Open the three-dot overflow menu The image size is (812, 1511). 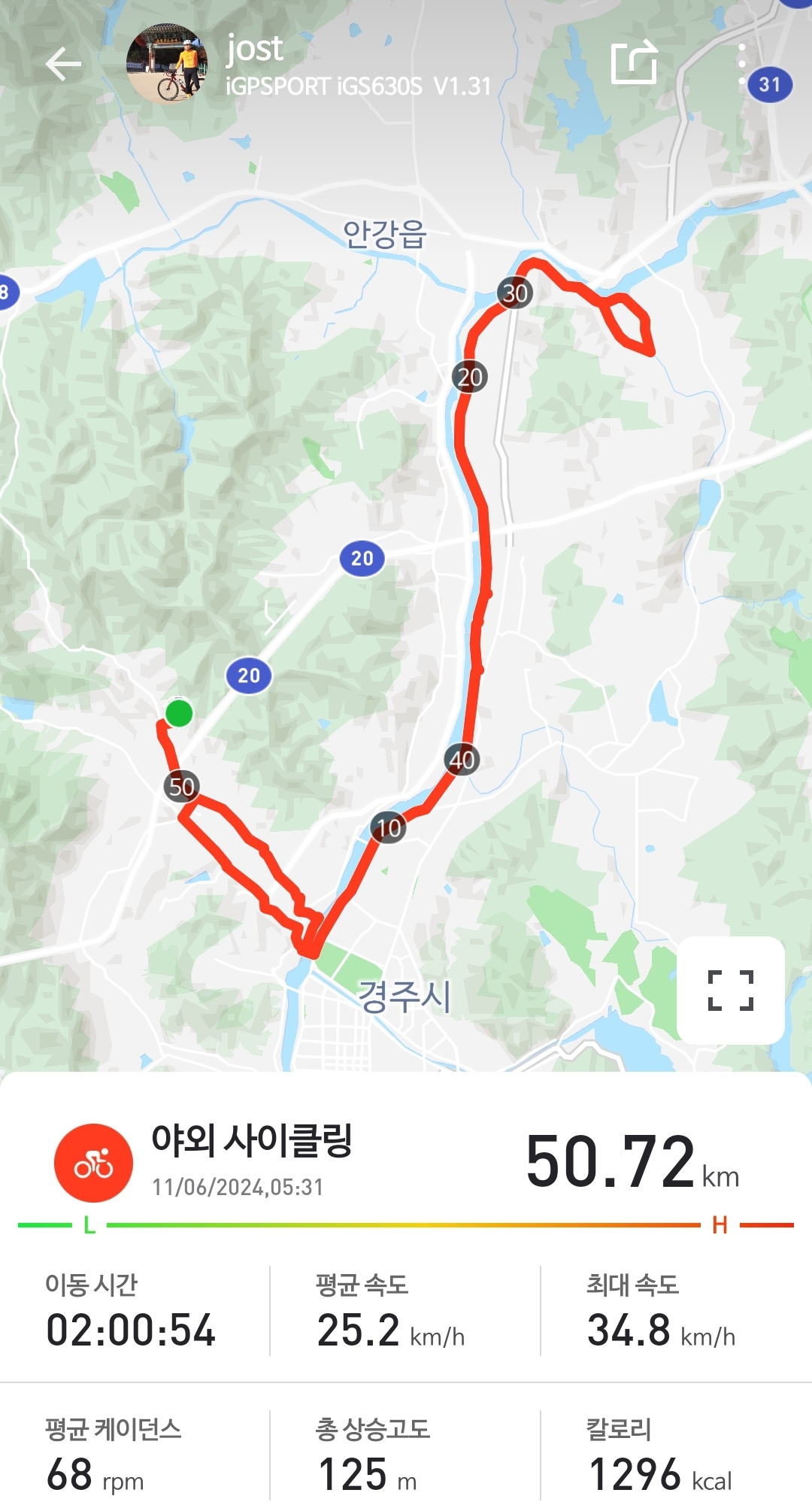741,63
